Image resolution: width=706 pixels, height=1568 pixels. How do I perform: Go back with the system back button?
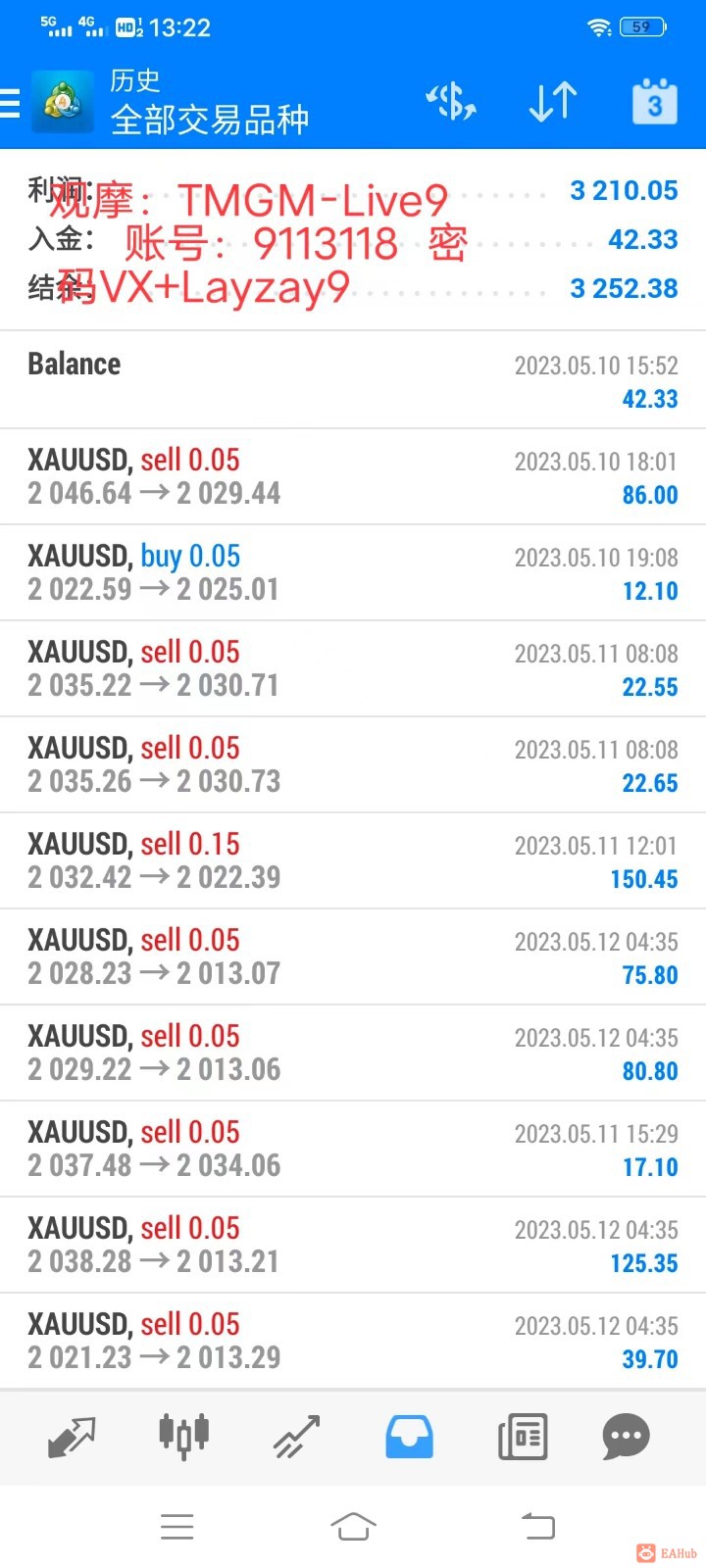pyautogui.click(x=537, y=1526)
